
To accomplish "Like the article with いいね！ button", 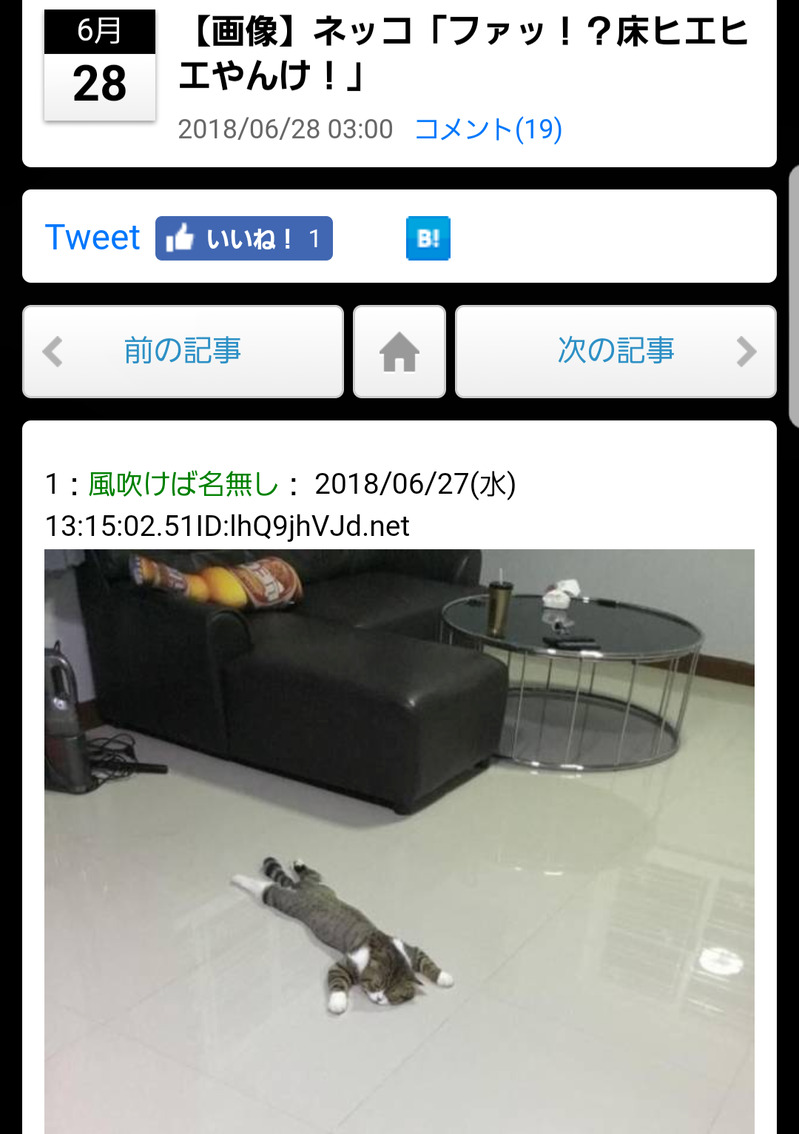I will coord(243,238).
